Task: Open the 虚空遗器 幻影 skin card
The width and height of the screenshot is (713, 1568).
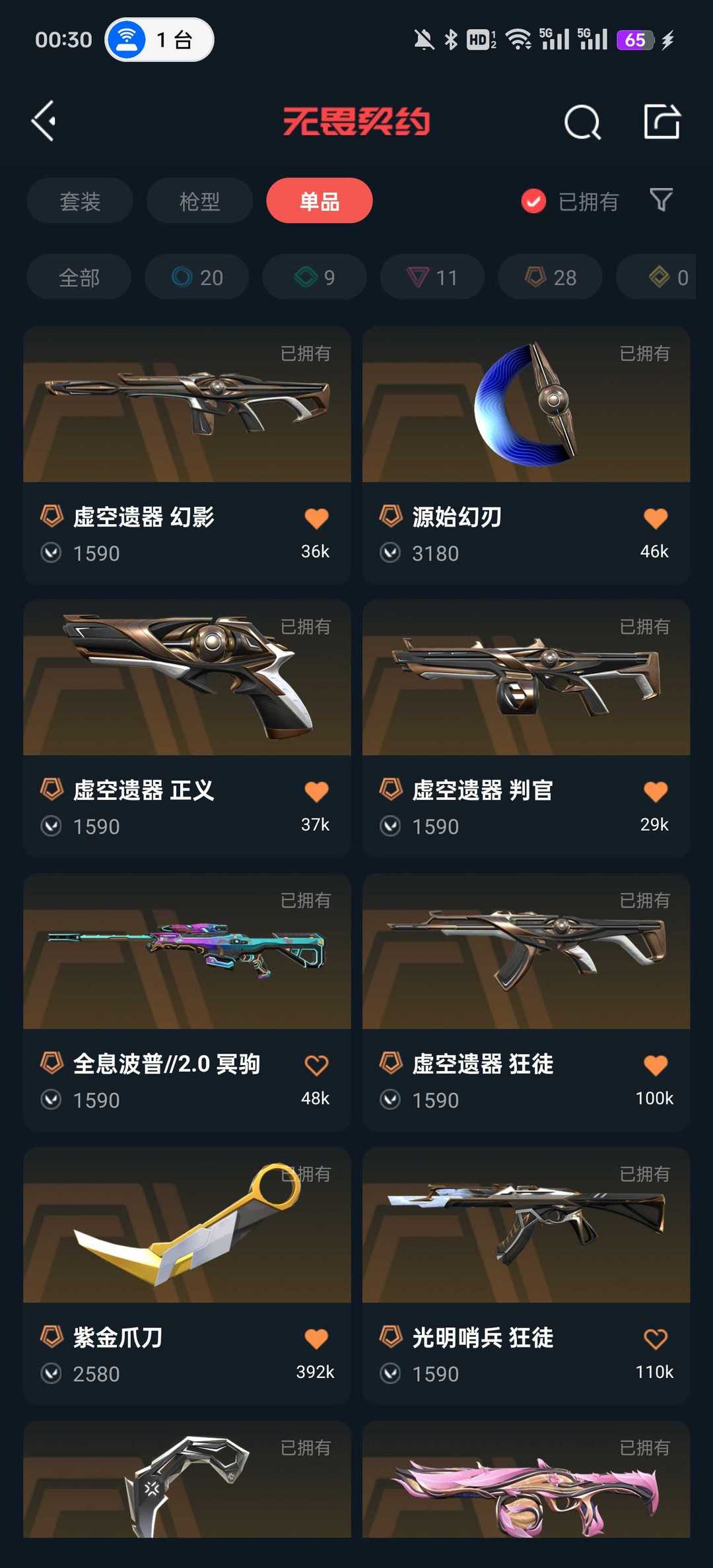Action: point(187,405)
